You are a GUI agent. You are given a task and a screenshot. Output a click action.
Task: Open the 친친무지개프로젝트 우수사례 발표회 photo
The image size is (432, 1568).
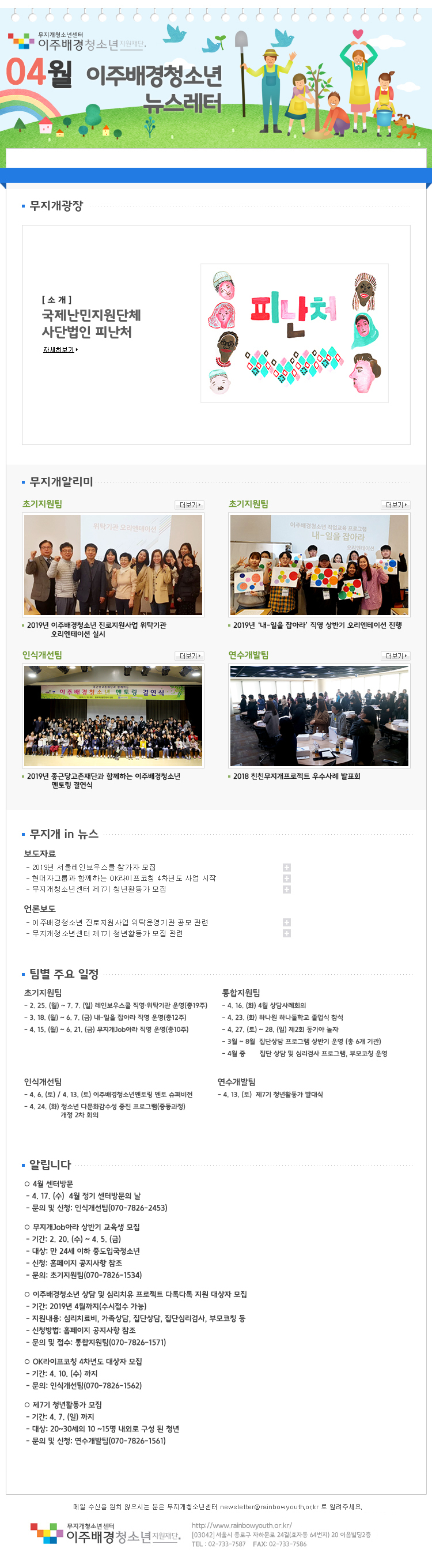tap(319, 715)
